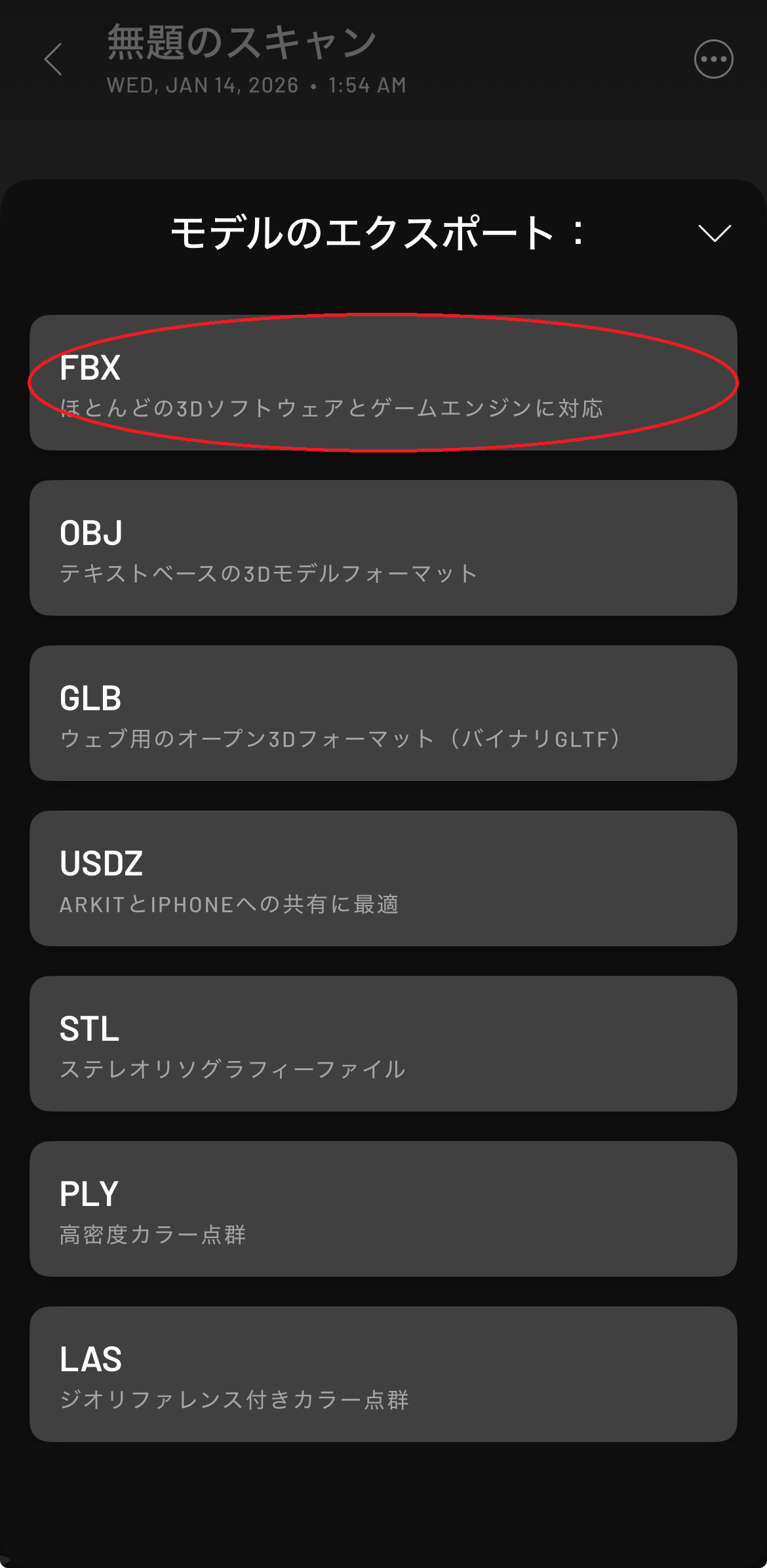Collapse the モデルのエクスポート sheet
This screenshot has height=1568, width=767.
tap(714, 233)
